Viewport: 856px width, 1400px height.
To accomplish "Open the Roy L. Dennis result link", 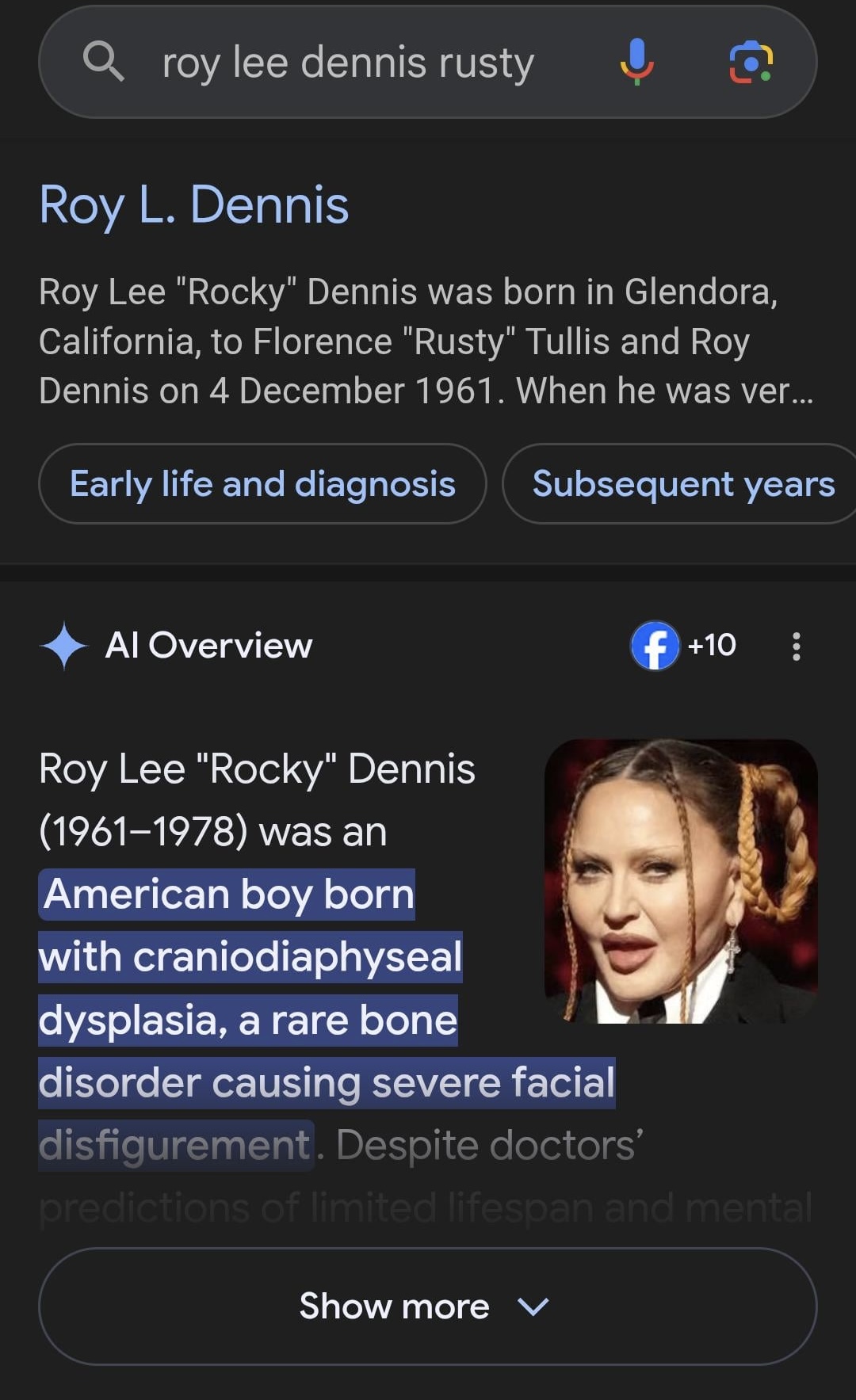I will point(194,205).
